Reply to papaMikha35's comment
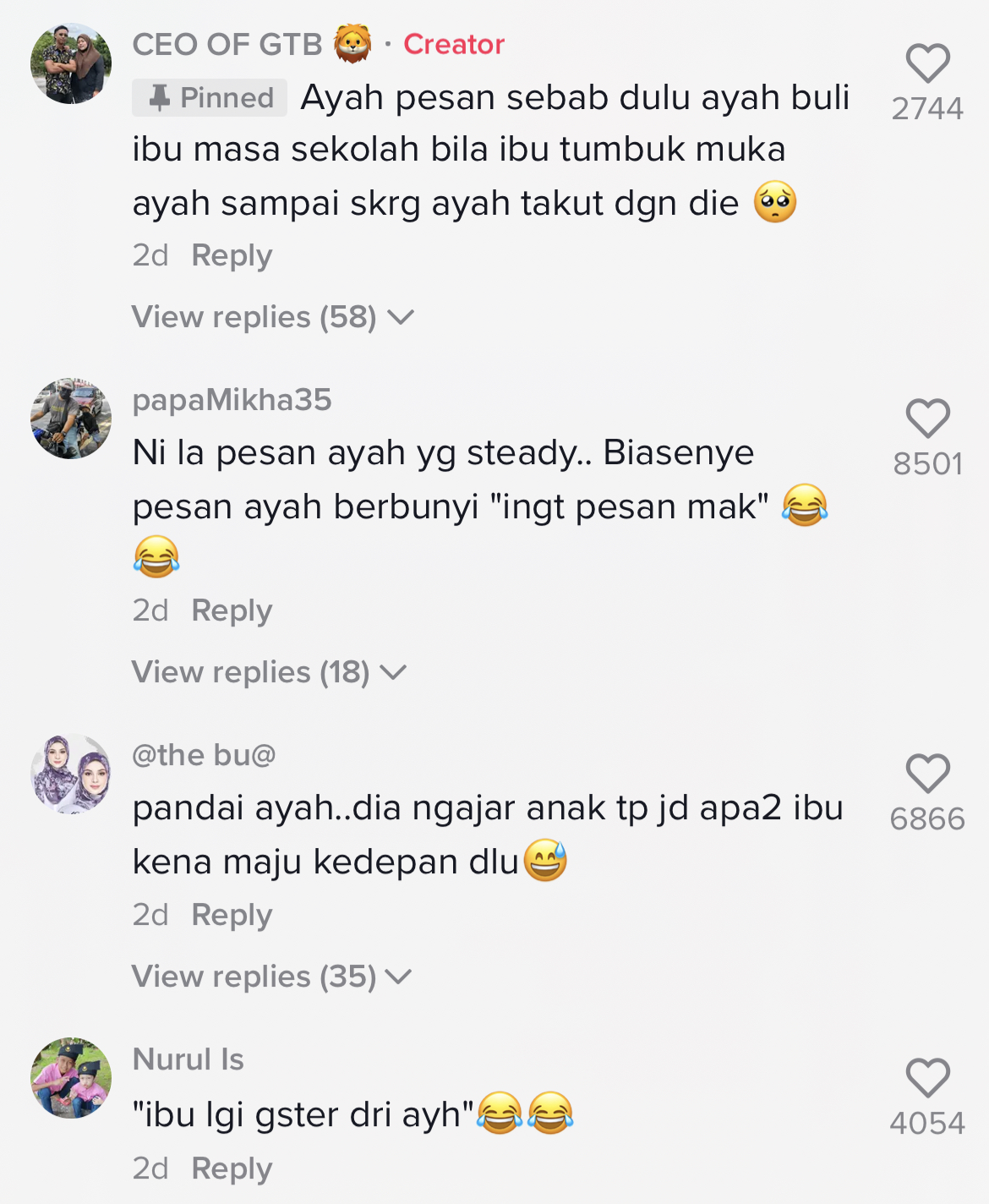The image size is (989, 1204). coord(232,610)
